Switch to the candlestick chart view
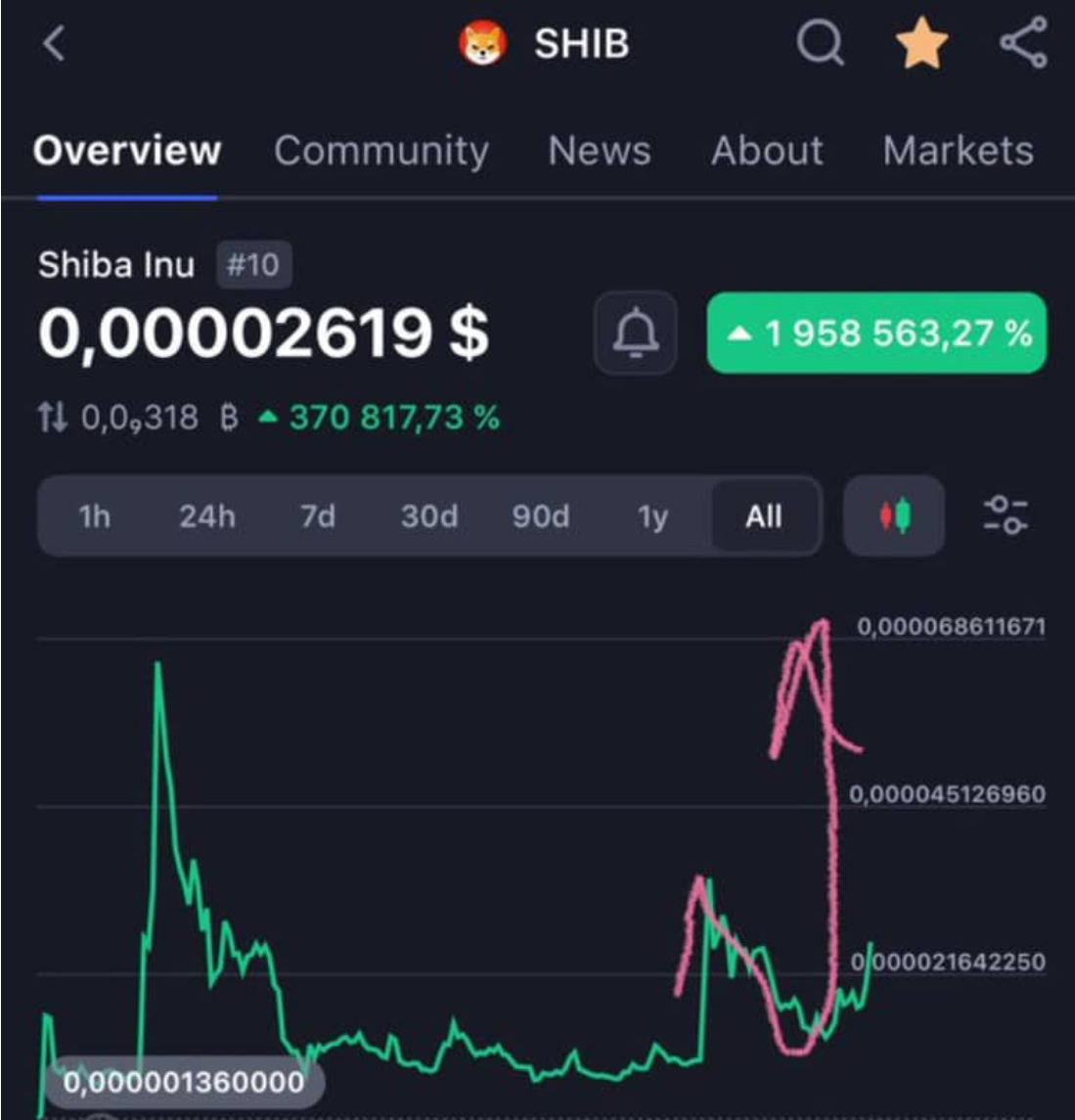Image resolution: width=1075 pixels, height=1120 pixels. [894, 515]
